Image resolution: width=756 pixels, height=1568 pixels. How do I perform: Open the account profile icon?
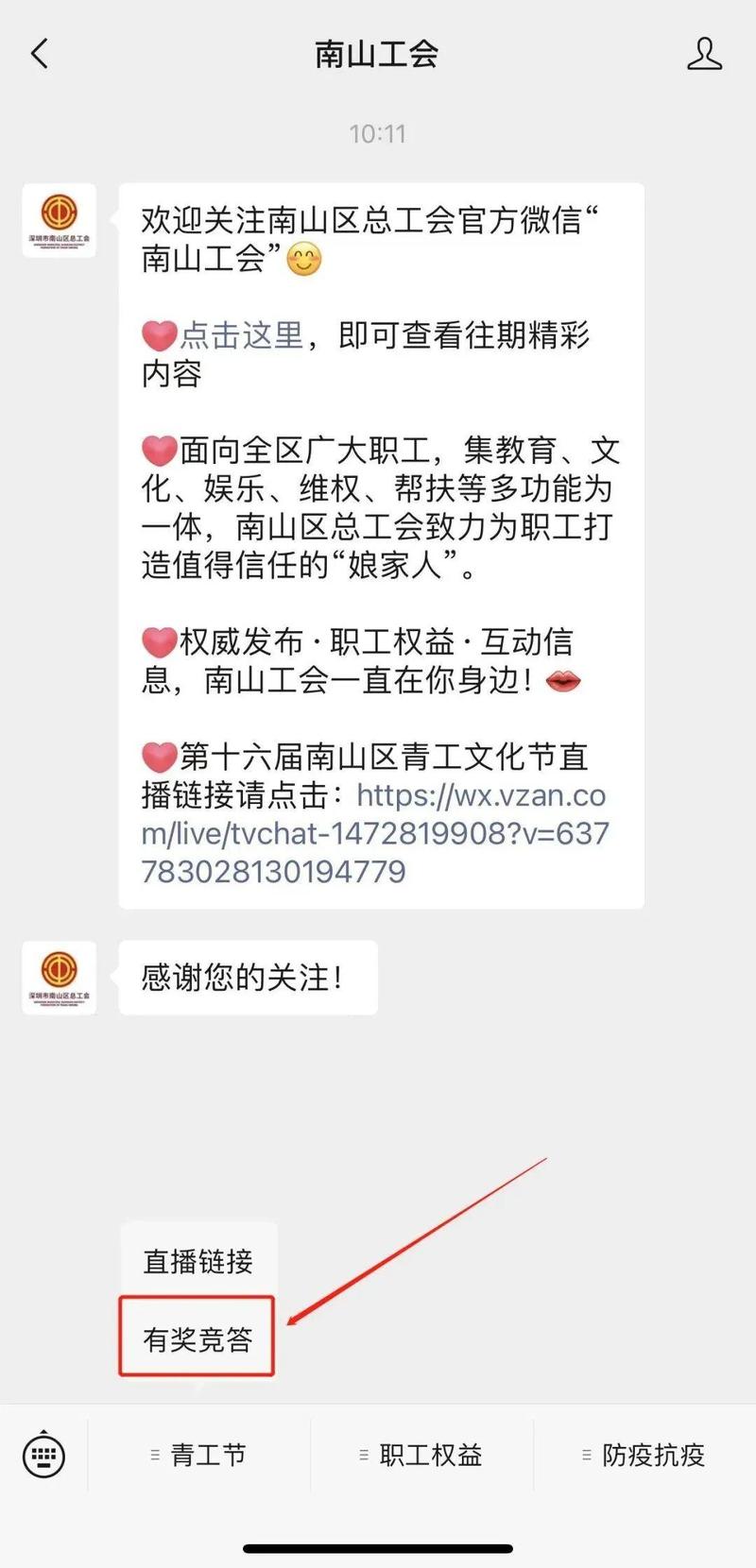[704, 54]
